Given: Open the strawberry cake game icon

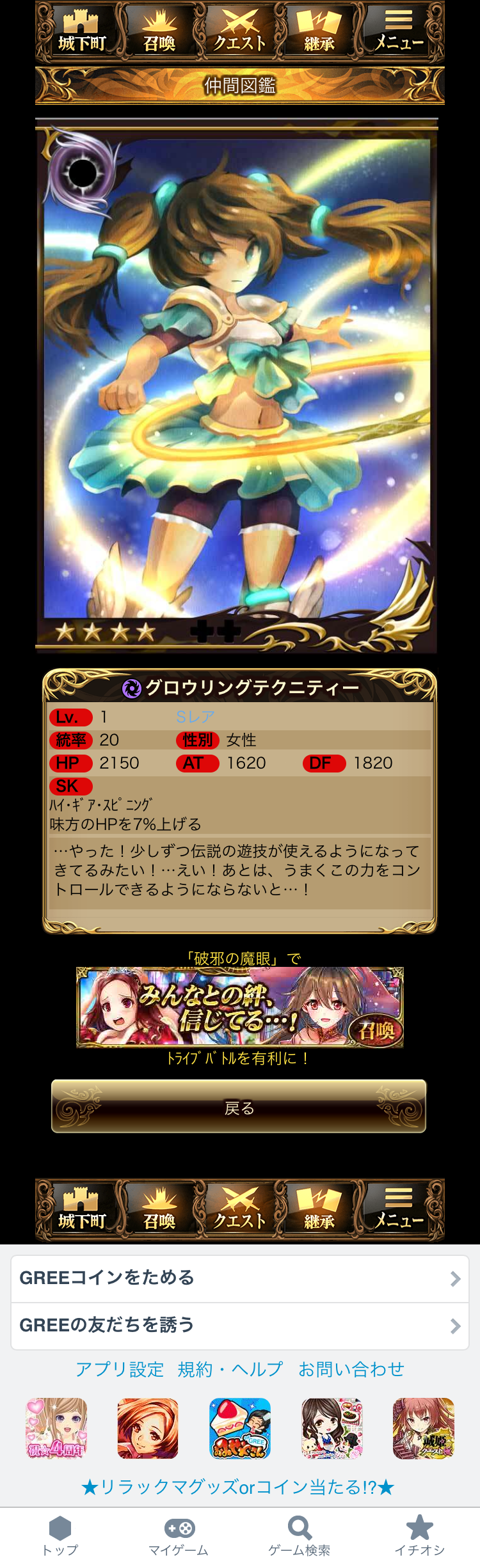Looking at the screenshot, I should tap(240, 1427).
